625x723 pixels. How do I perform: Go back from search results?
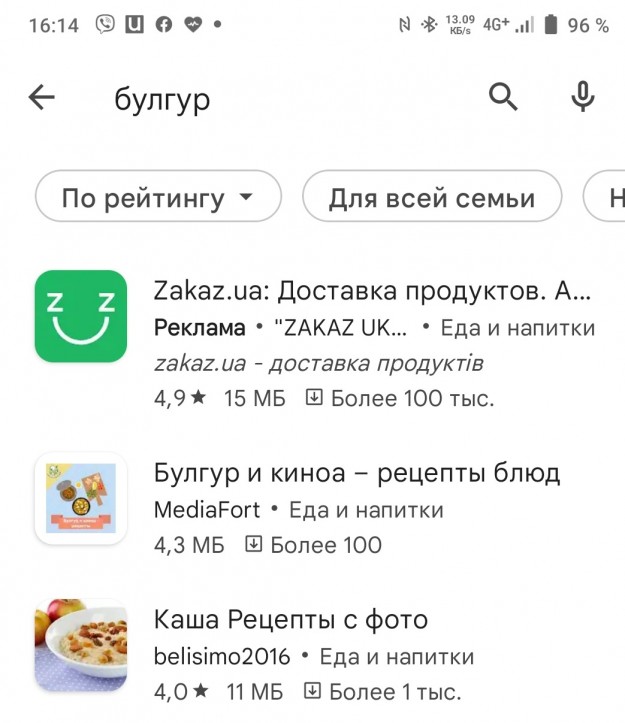tap(42, 97)
